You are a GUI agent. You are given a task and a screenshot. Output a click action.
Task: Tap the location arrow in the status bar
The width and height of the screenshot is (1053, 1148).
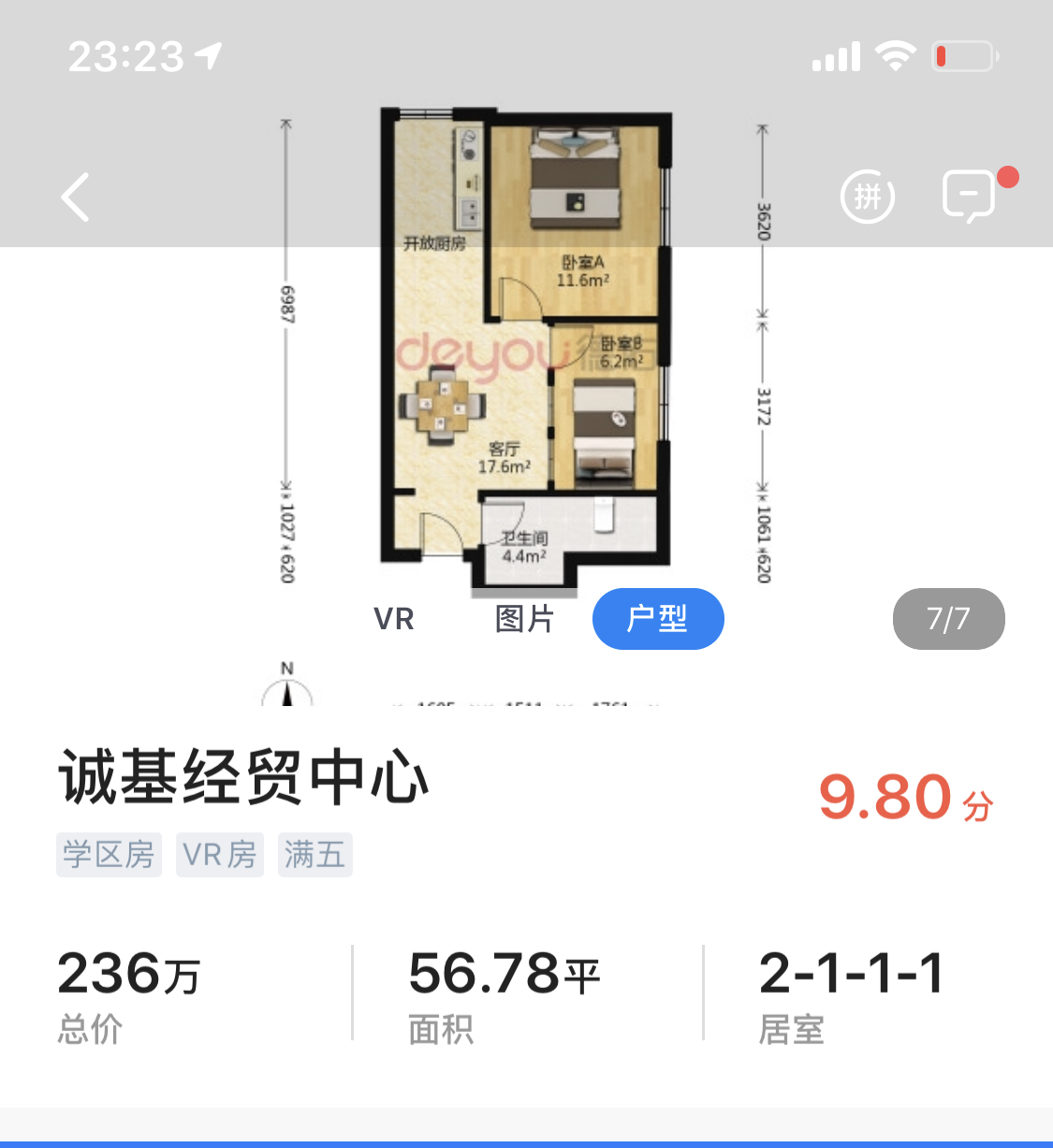pyautogui.click(x=211, y=56)
